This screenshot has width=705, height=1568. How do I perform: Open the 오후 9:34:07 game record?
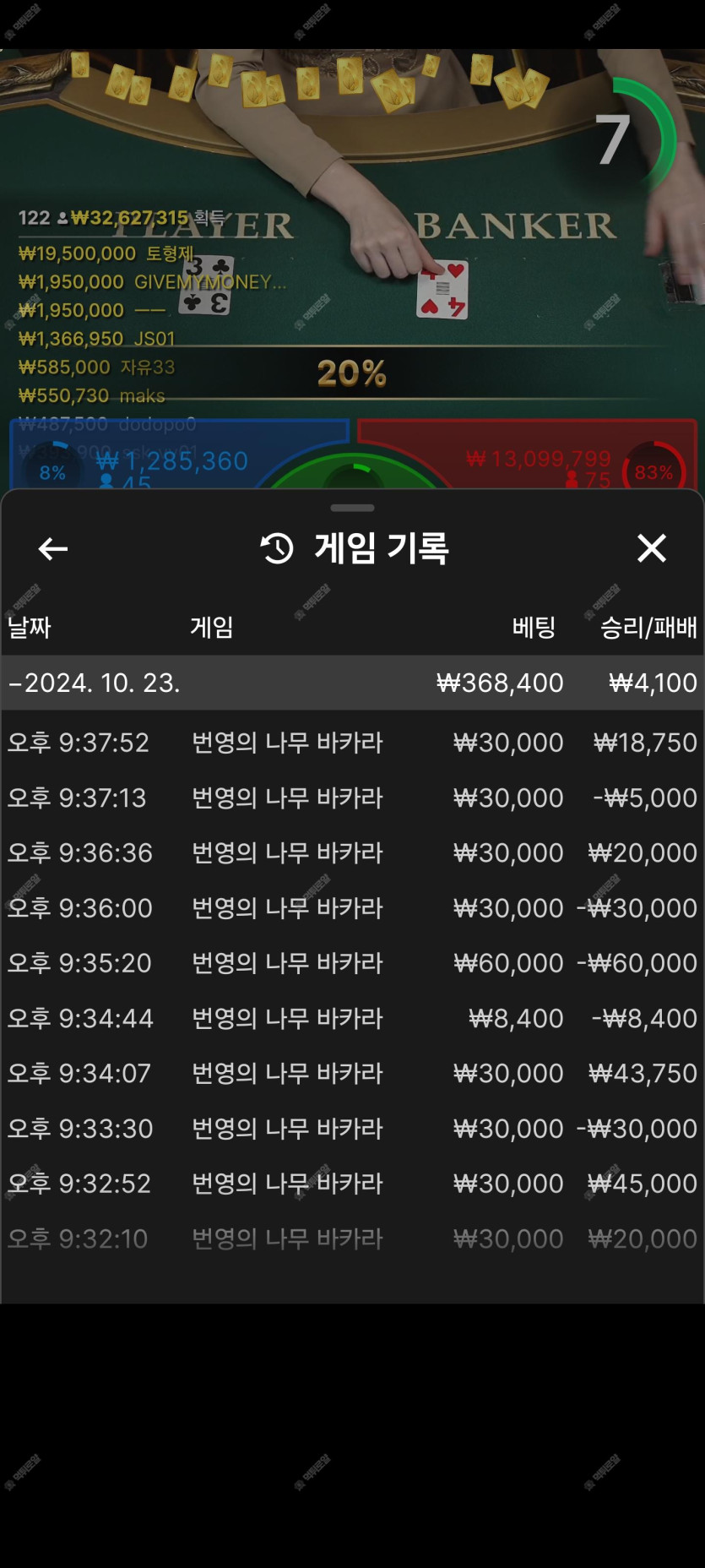pos(352,1073)
